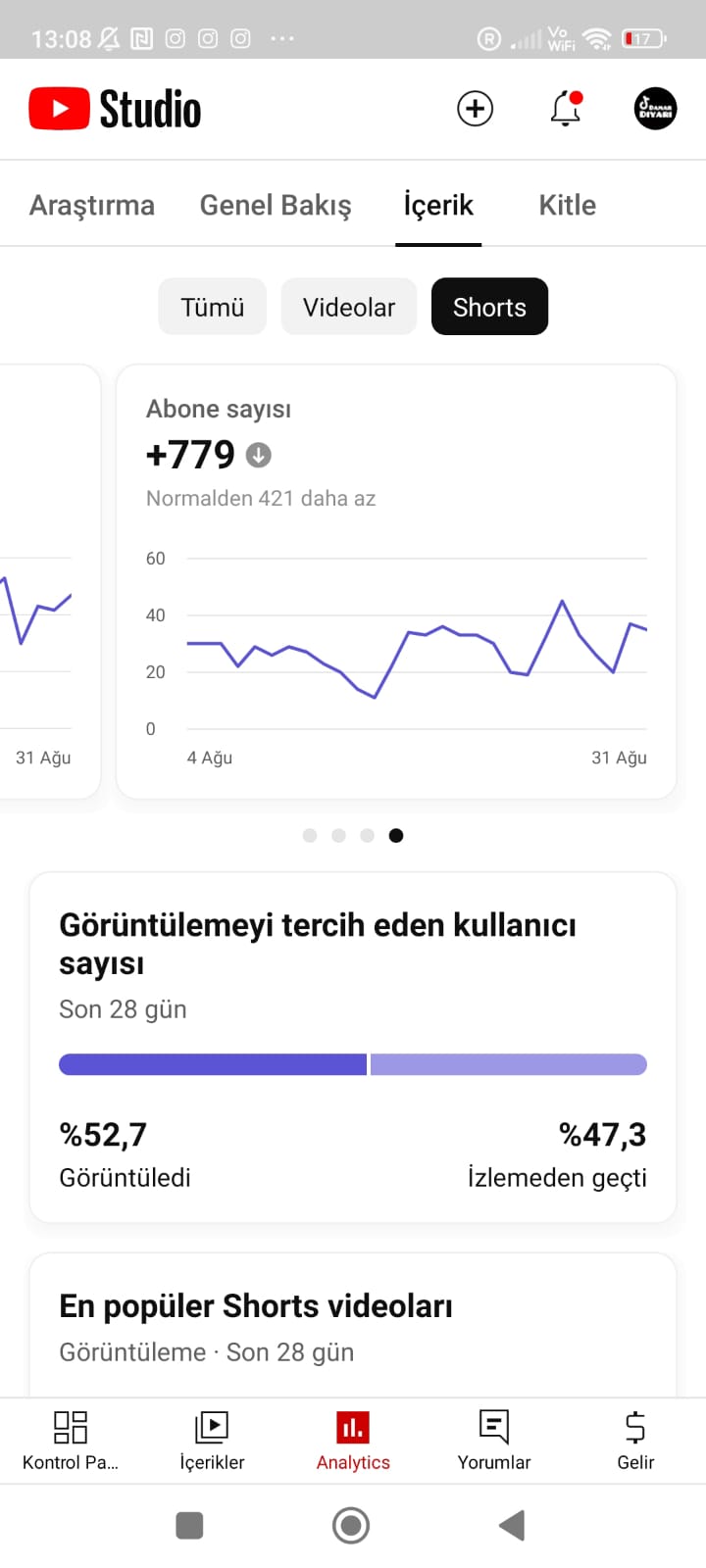Tap the Analytics bottom tab
The height and width of the screenshot is (1568, 706).
click(353, 1441)
